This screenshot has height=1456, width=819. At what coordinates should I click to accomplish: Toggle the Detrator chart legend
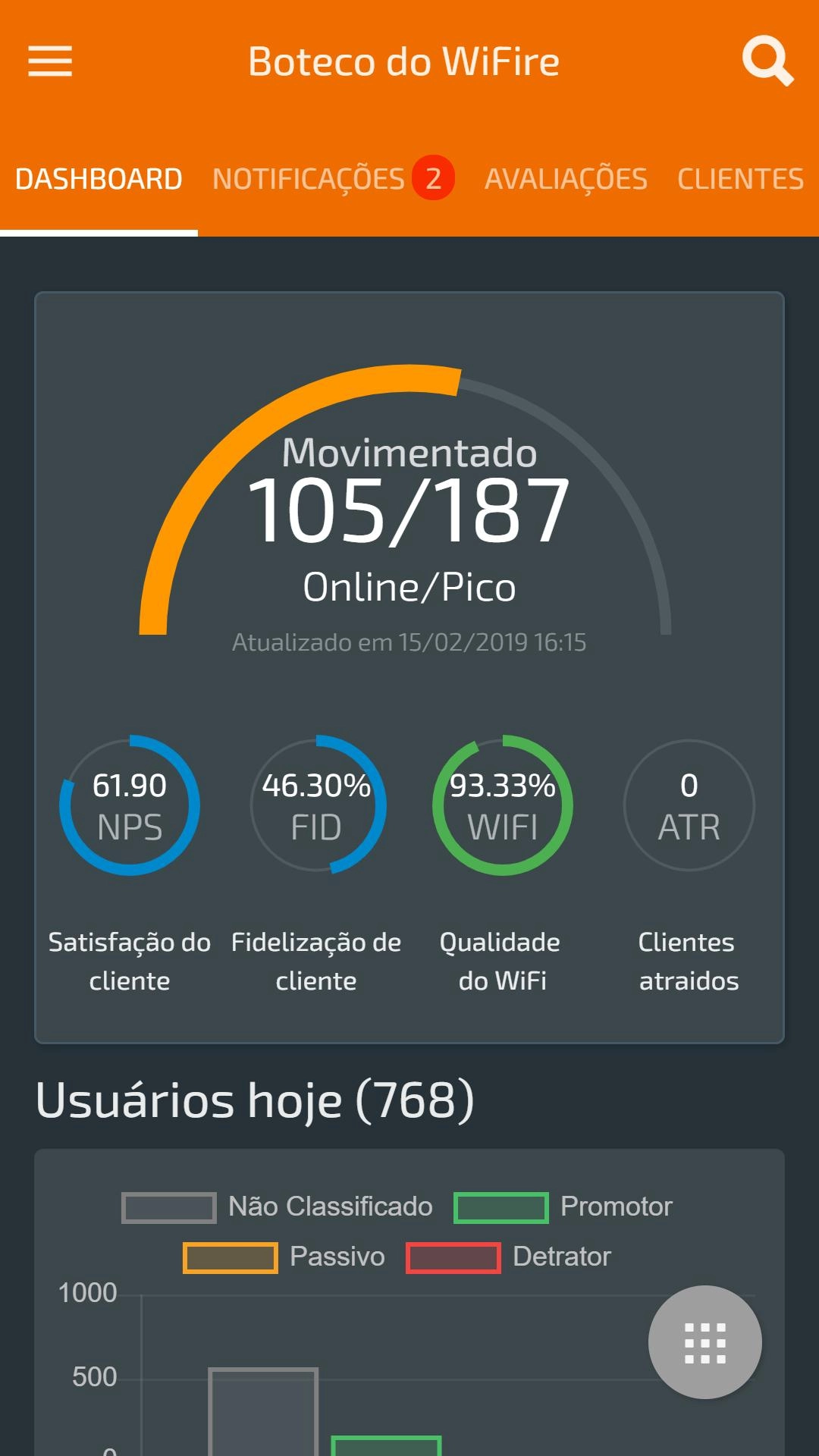click(508, 1257)
